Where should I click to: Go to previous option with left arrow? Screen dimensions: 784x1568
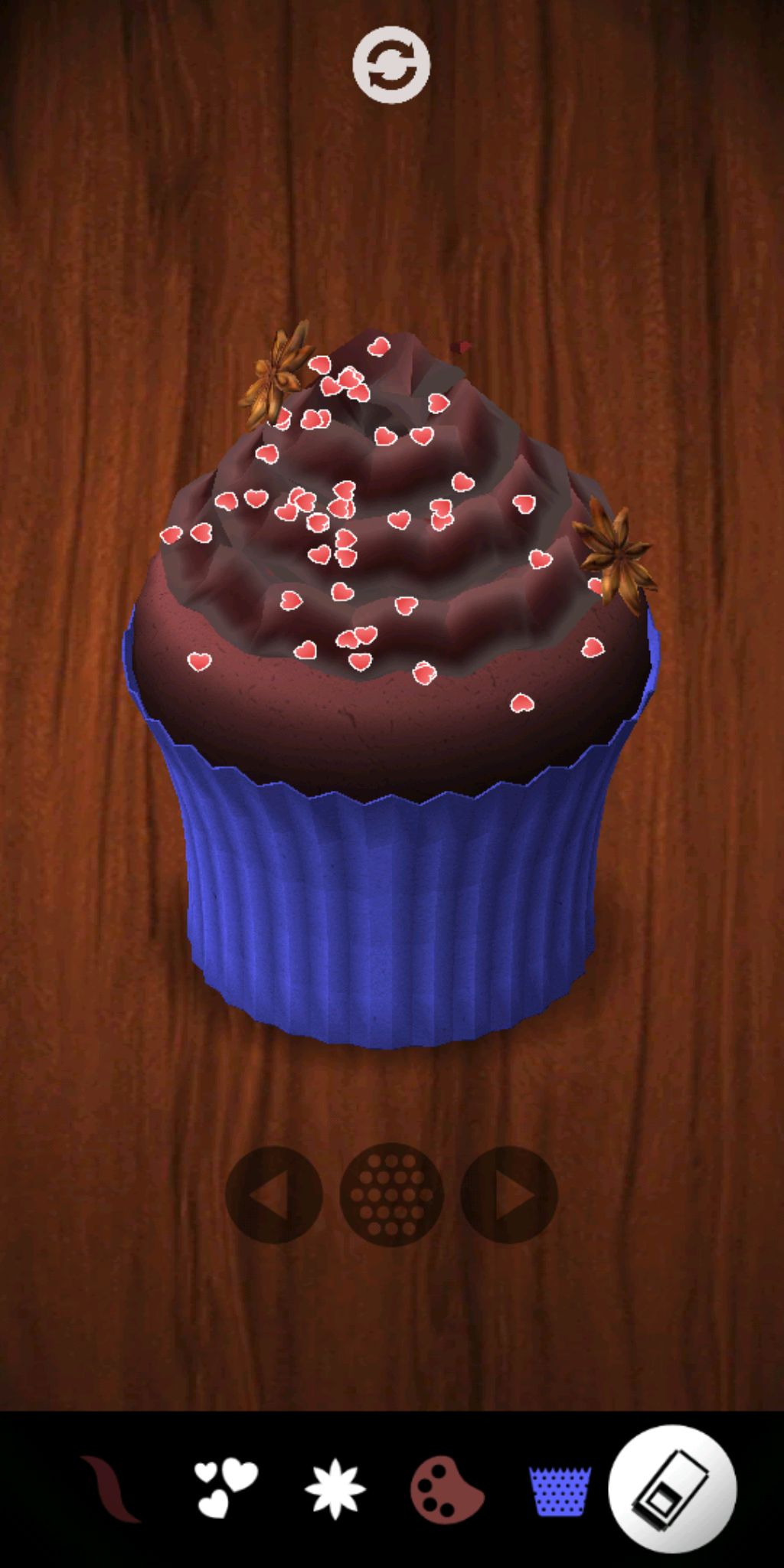(x=273, y=1194)
